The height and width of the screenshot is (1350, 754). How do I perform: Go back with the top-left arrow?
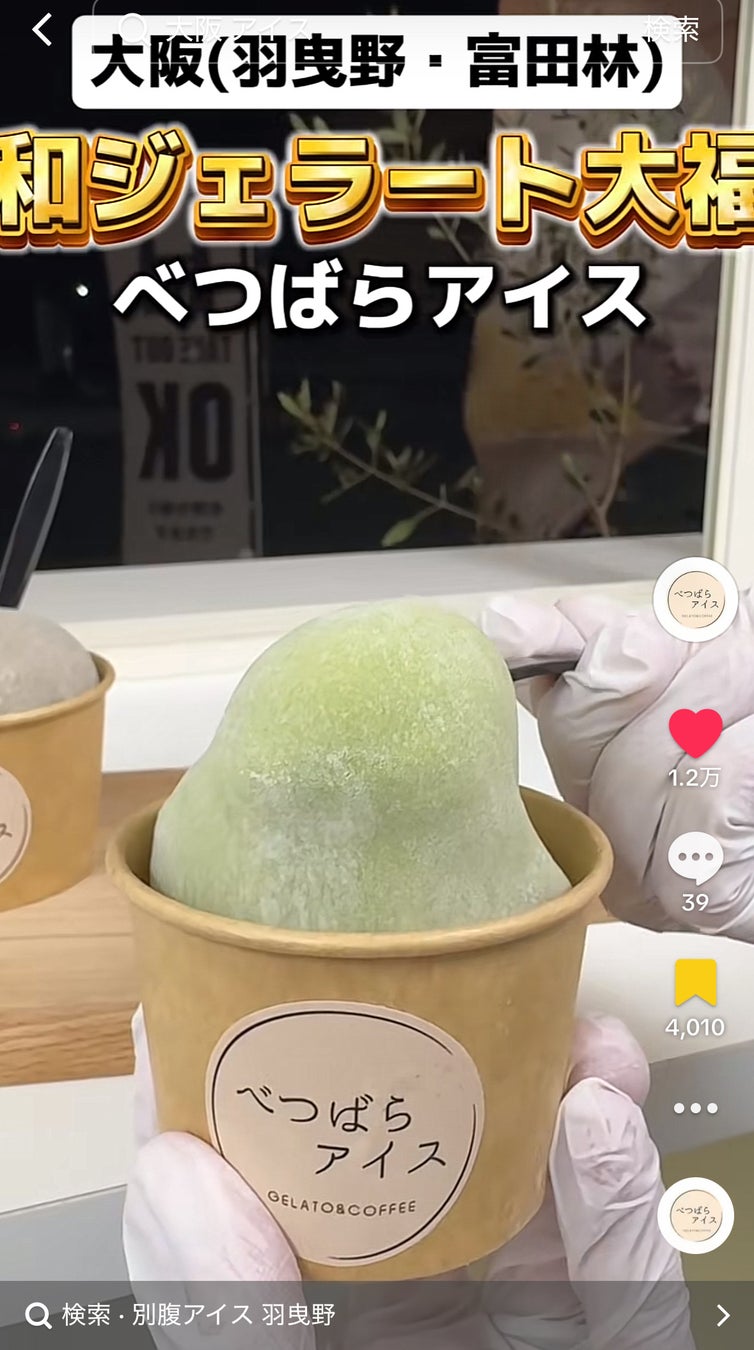click(41, 30)
